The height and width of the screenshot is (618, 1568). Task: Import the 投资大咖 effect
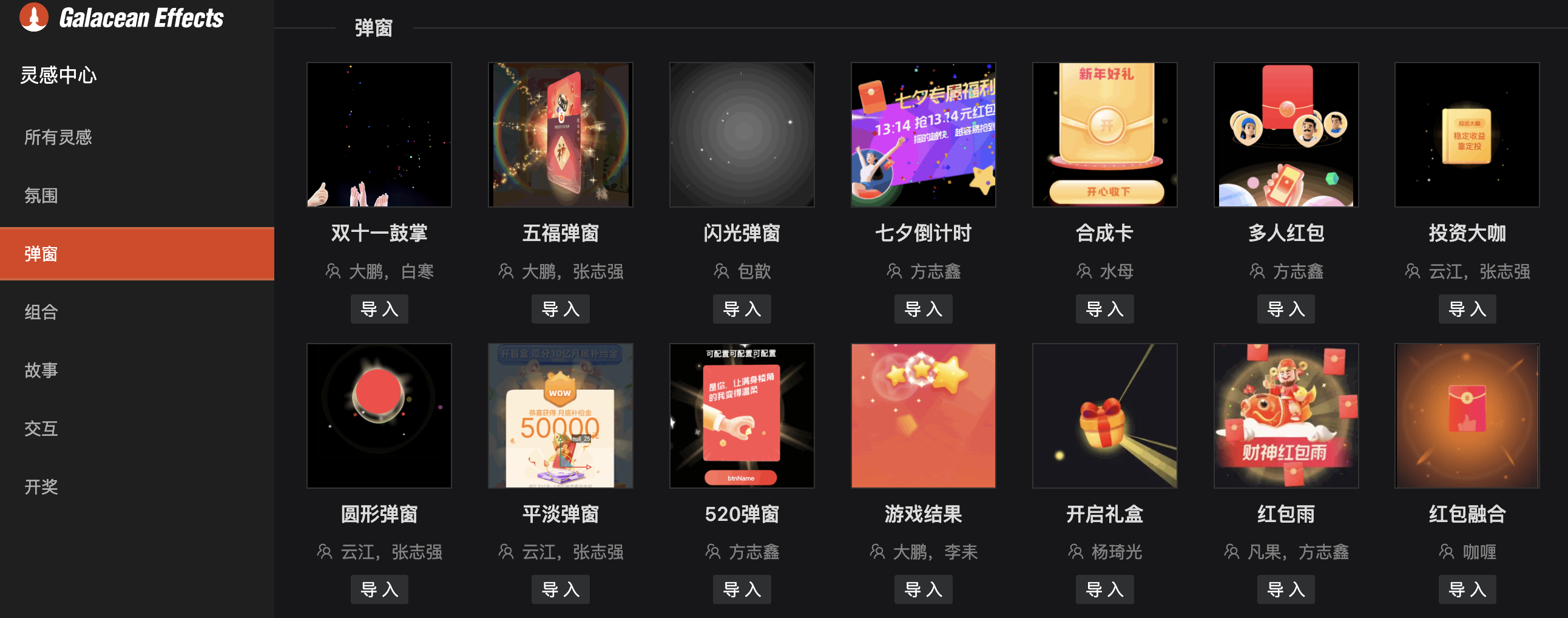pyautogui.click(x=1467, y=310)
